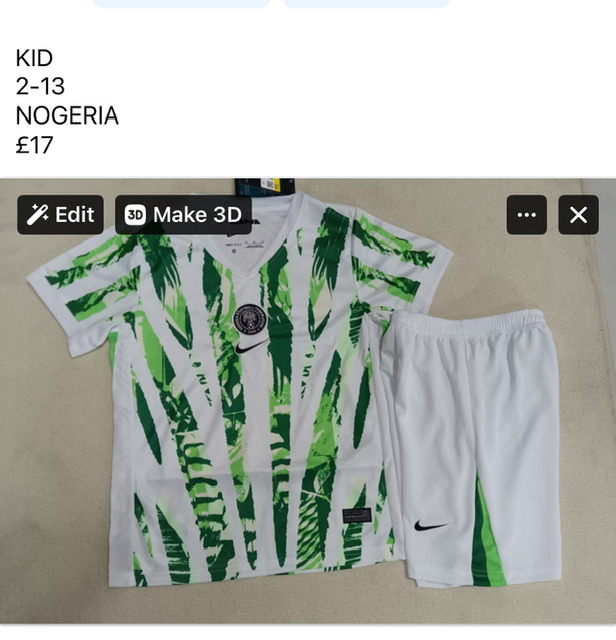Close the photo viewer
This screenshot has height=640, width=616.
(578, 214)
